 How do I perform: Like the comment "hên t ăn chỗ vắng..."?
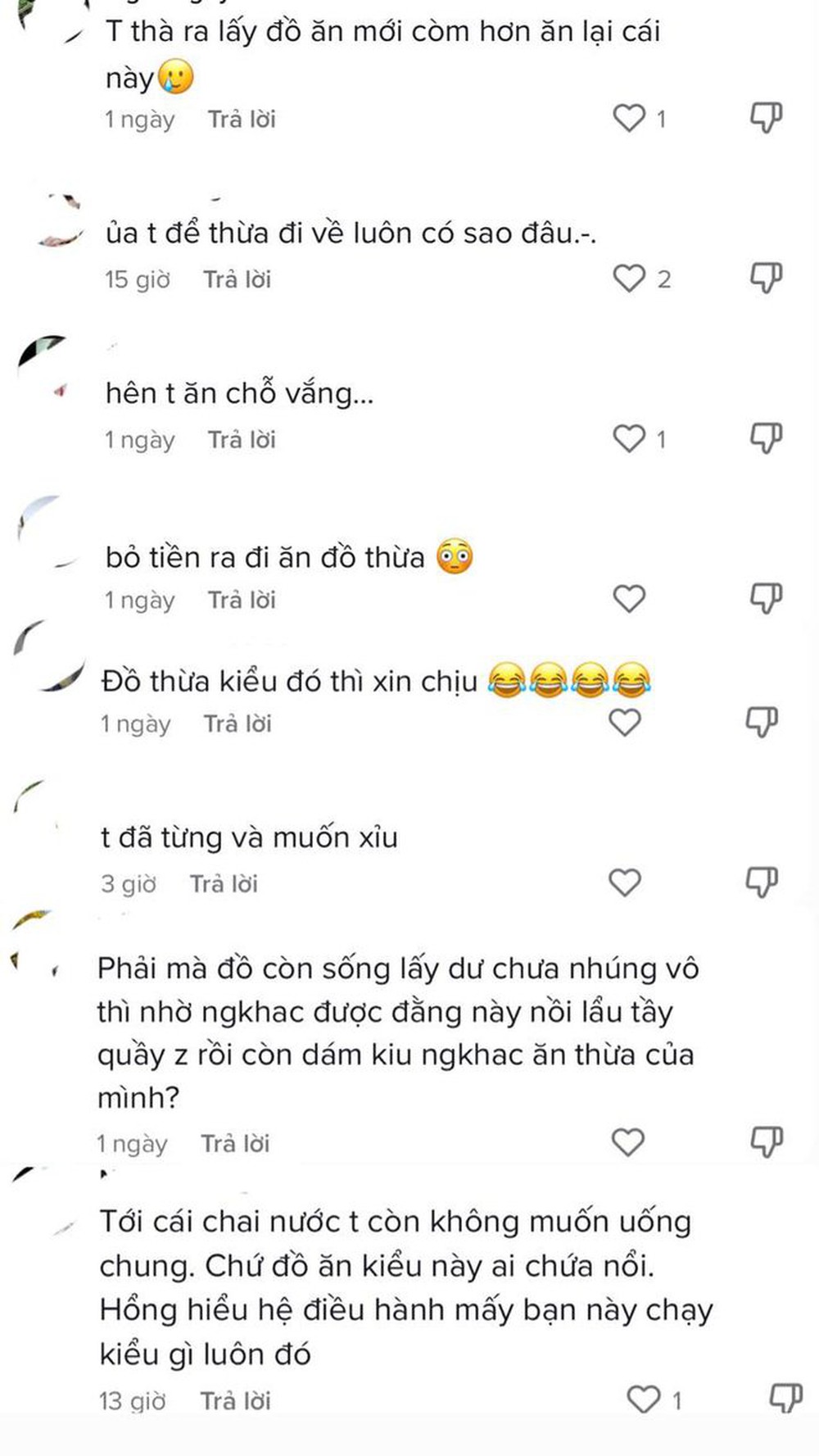(629, 439)
